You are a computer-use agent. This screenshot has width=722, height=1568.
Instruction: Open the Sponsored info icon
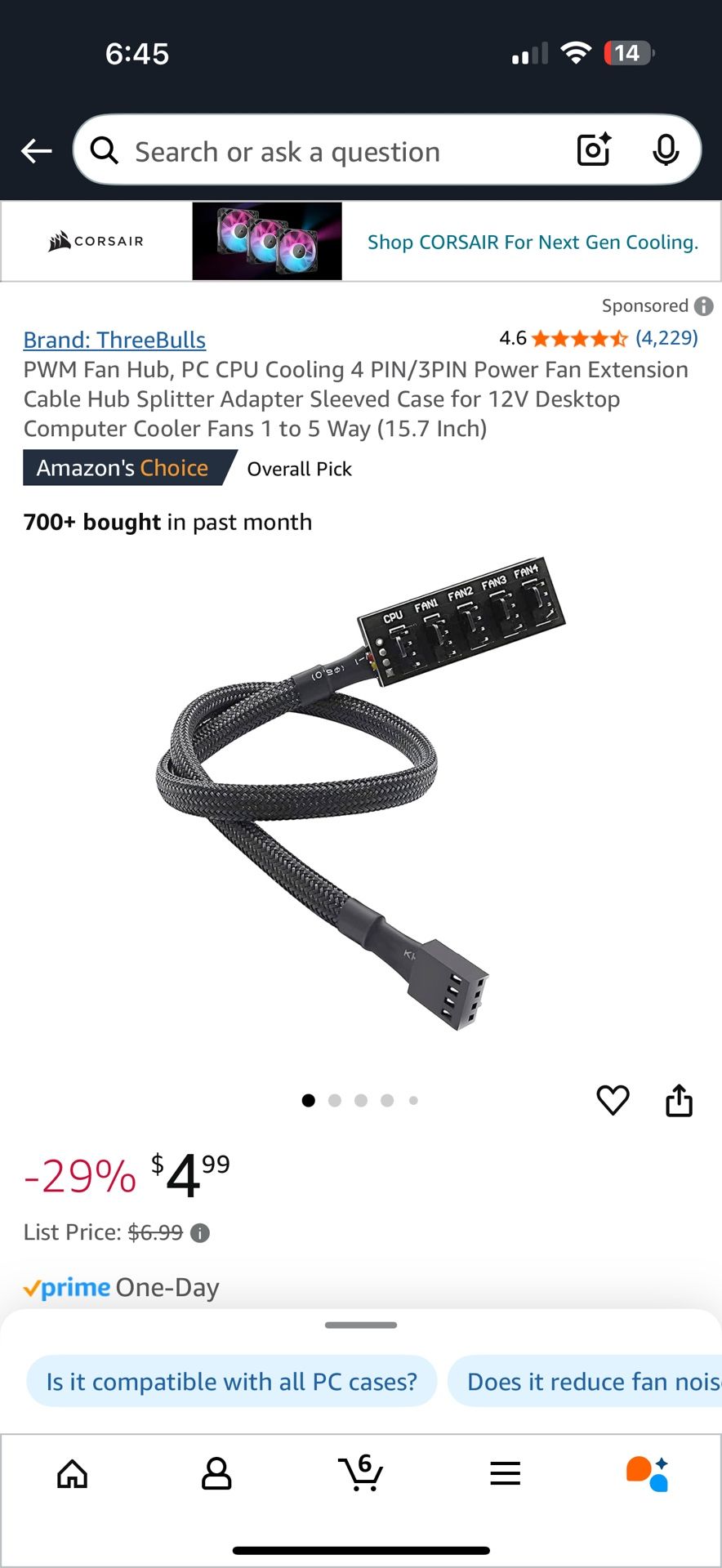coord(703,306)
